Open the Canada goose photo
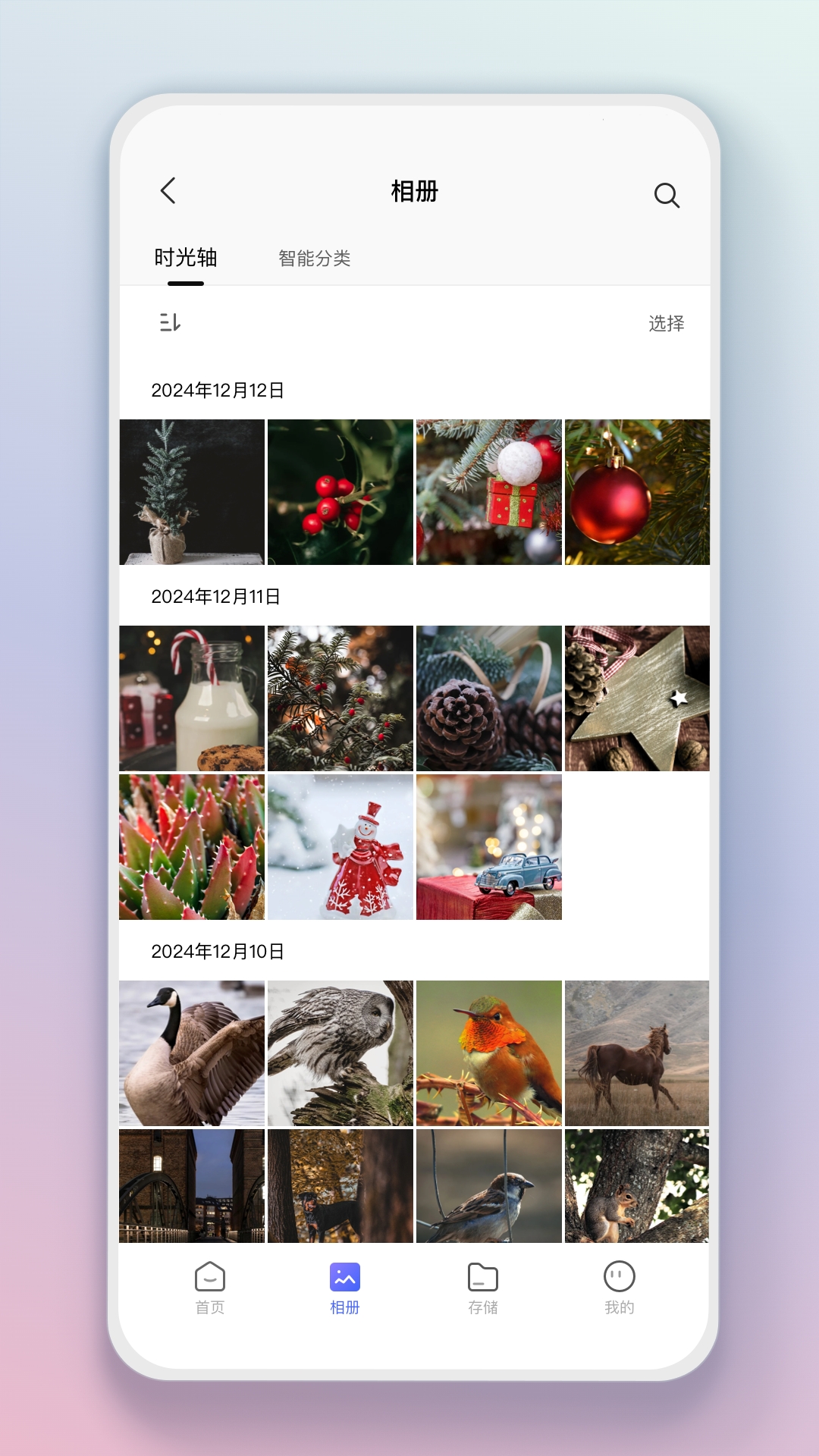Screen dimensions: 819x1456 pos(192,1053)
